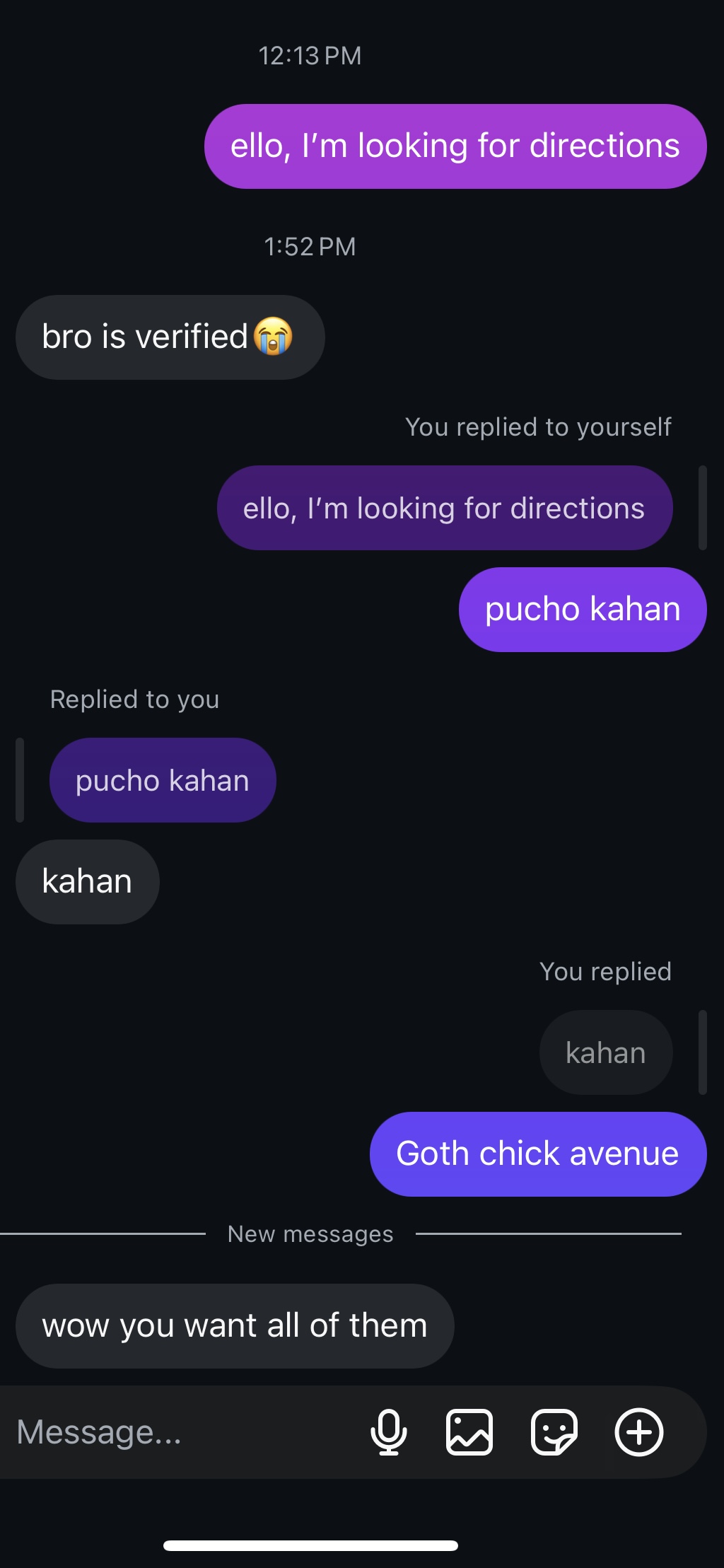Jump to the quoted 'kahan' reply preview
The height and width of the screenshot is (1568, 724).
pos(605,1053)
